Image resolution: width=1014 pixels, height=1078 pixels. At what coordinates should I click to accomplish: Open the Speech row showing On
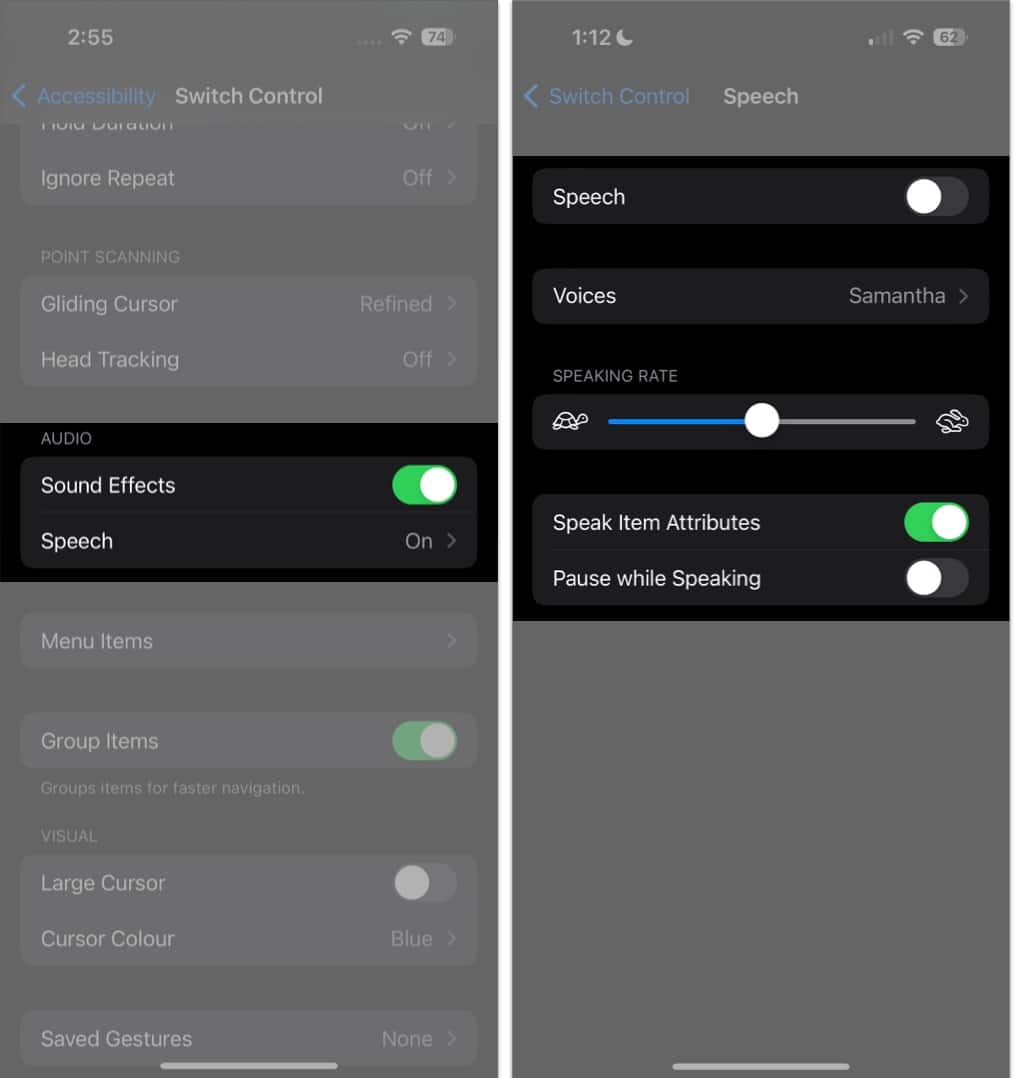[x=248, y=541]
